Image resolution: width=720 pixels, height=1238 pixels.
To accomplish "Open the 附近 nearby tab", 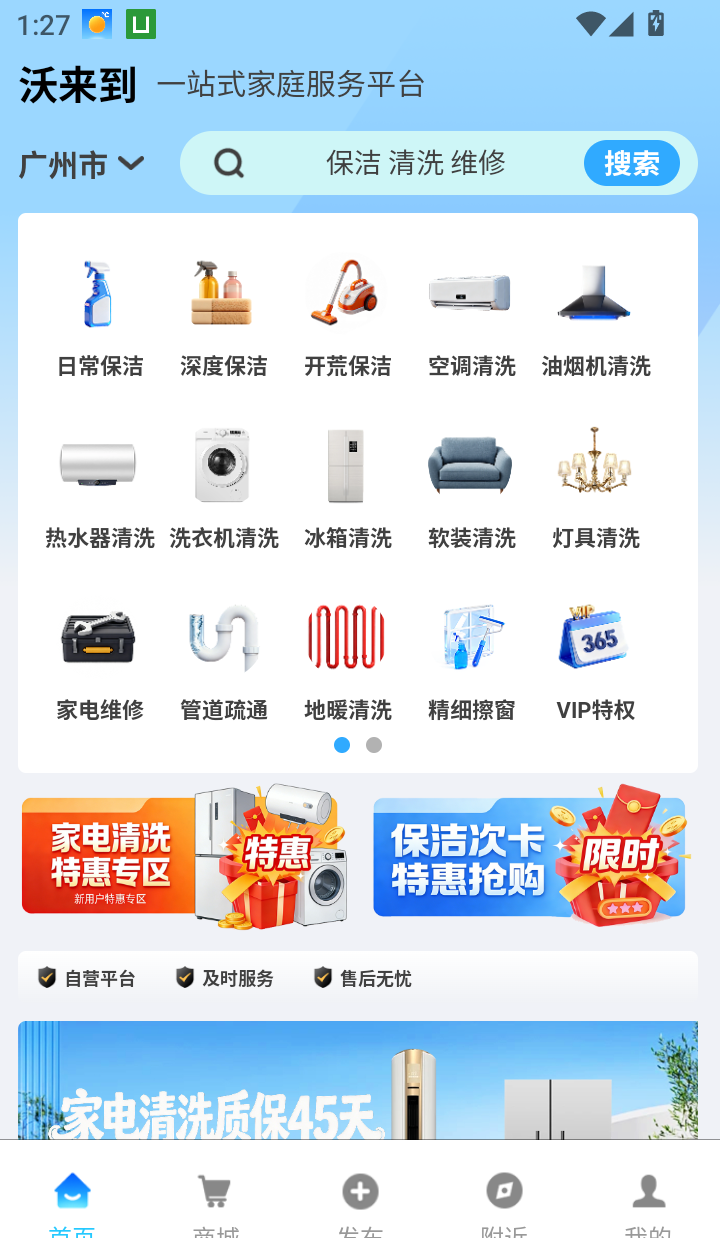I will tap(504, 1197).
